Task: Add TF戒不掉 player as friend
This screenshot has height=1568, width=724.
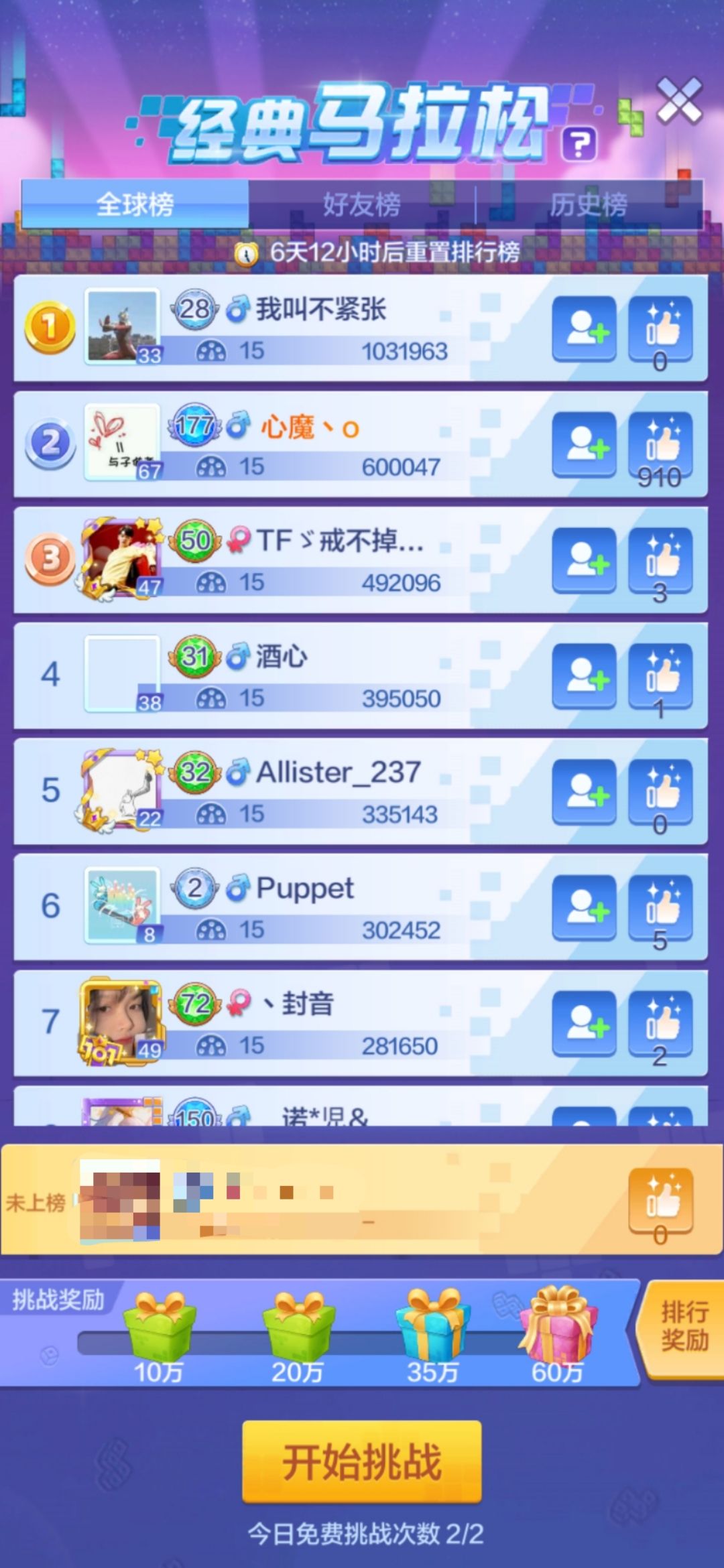Action: pyautogui.click(x=584, y=560)
